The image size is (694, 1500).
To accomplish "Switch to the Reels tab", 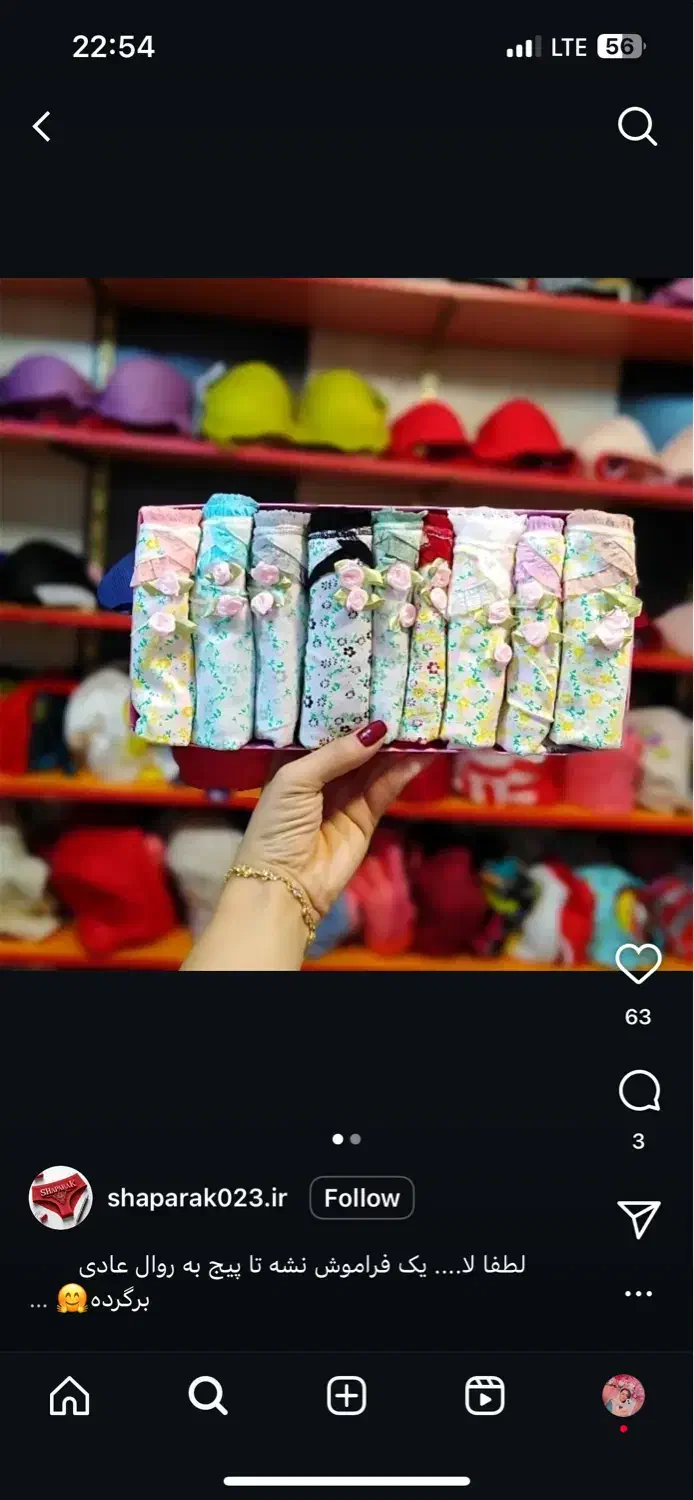I will click(485, 1397).
